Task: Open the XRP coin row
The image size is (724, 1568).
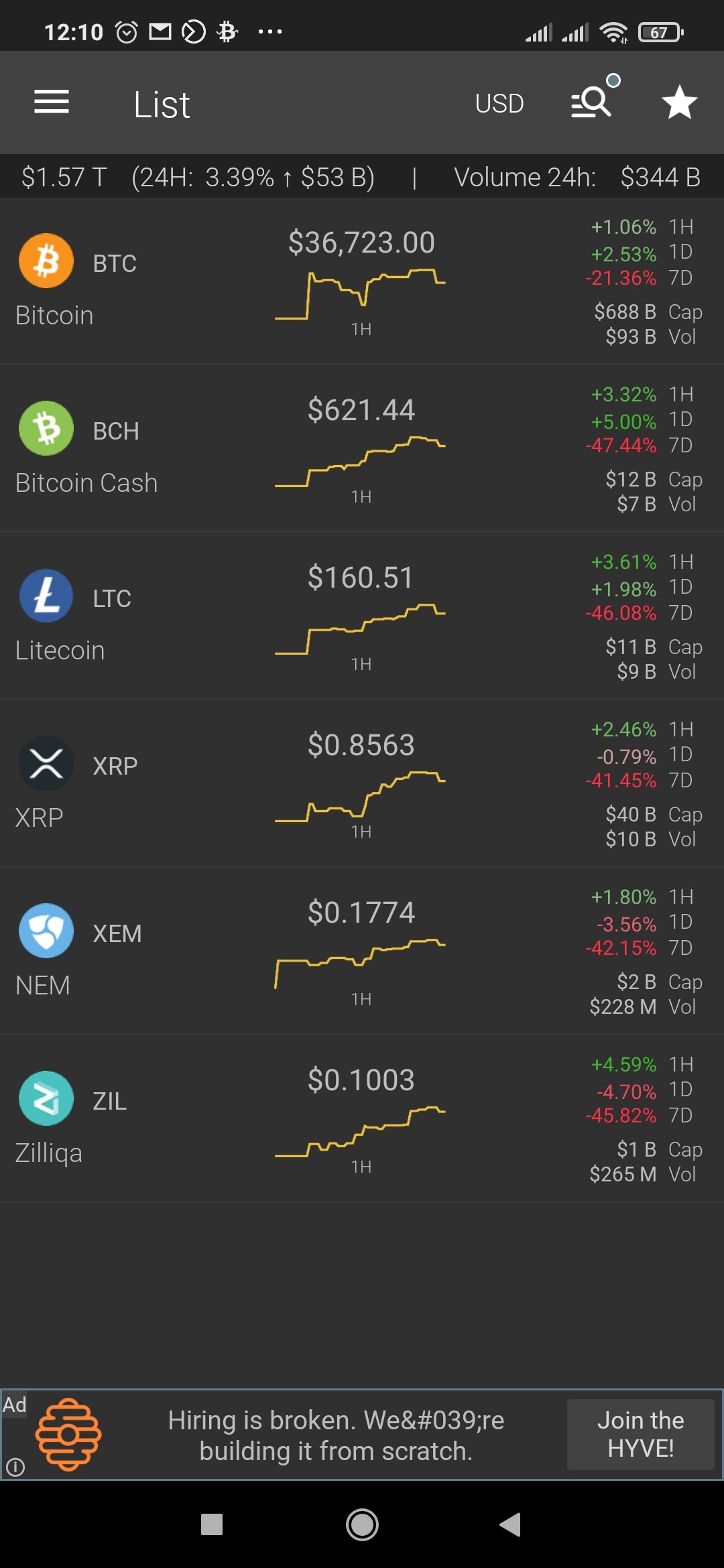Action: [362, 784]
